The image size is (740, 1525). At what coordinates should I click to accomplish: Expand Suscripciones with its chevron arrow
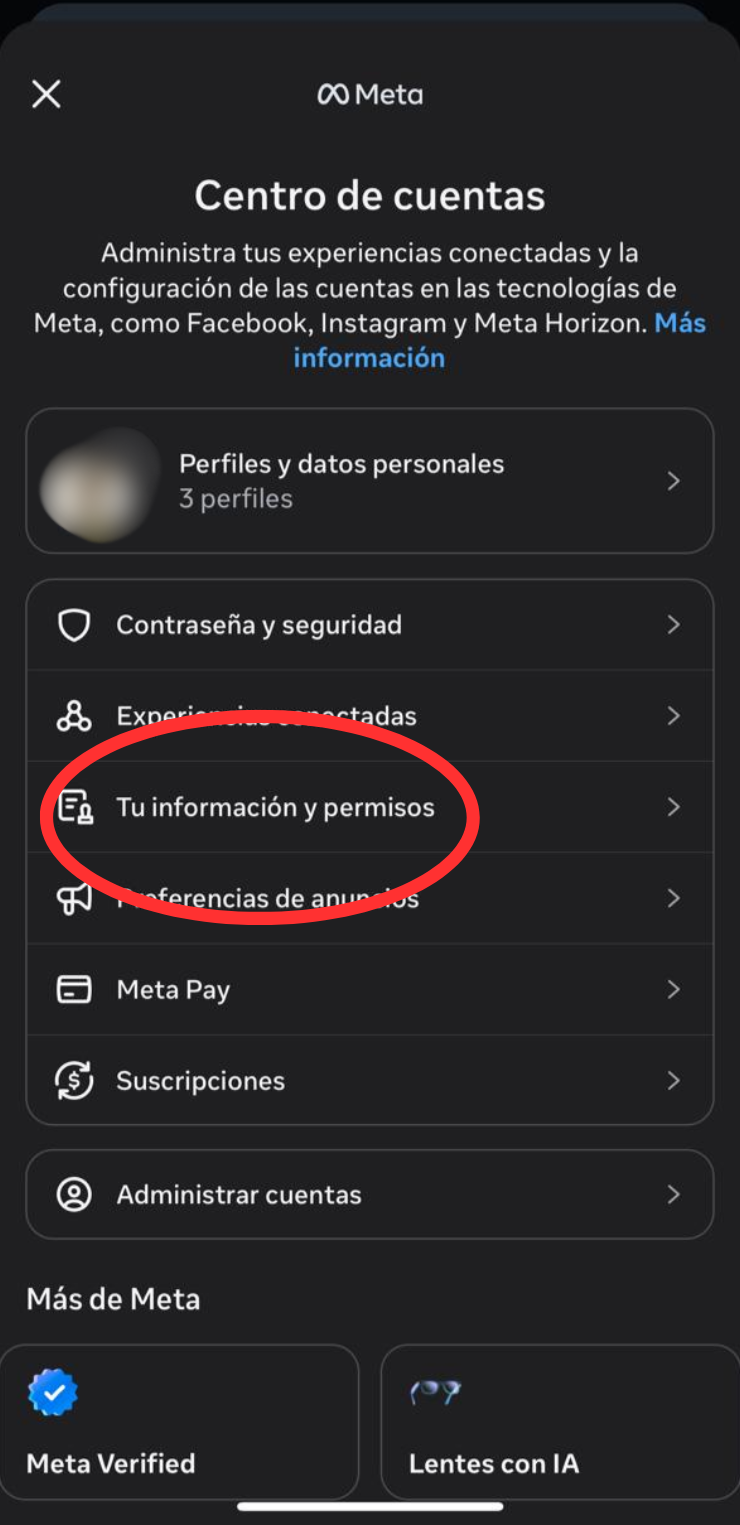click(673, 1081)
